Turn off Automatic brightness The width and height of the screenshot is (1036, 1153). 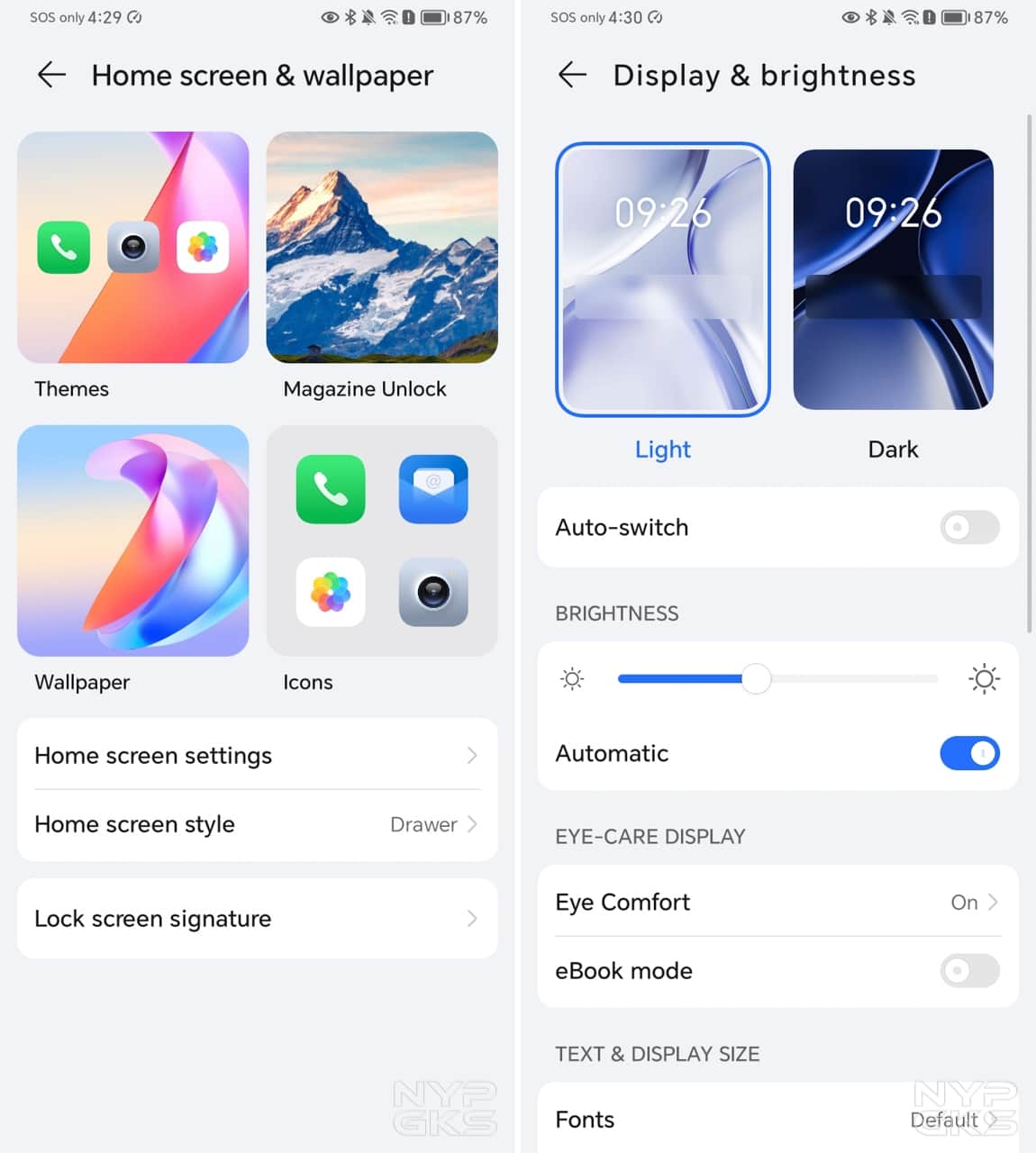(969, 753)
